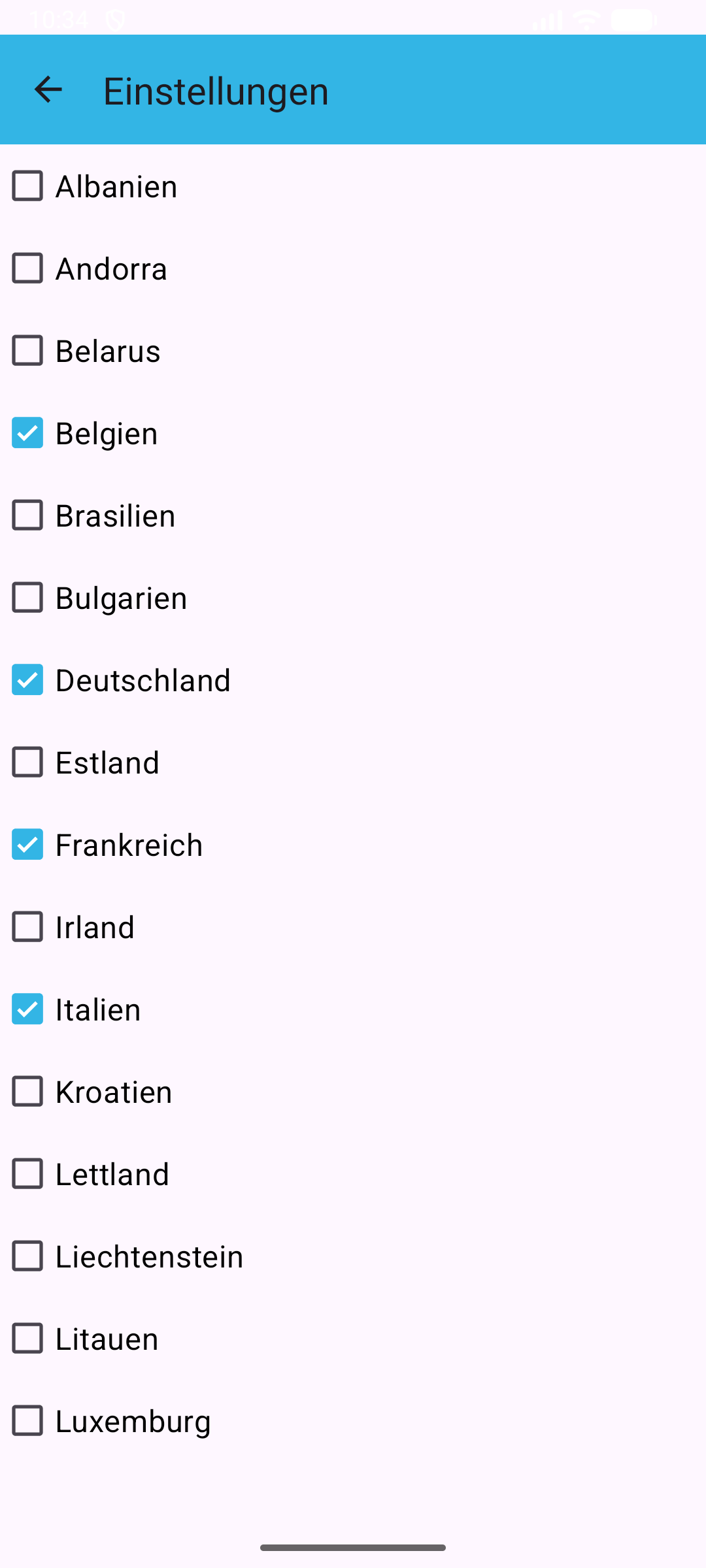Go back using the arrow icon

pos(47,90)
